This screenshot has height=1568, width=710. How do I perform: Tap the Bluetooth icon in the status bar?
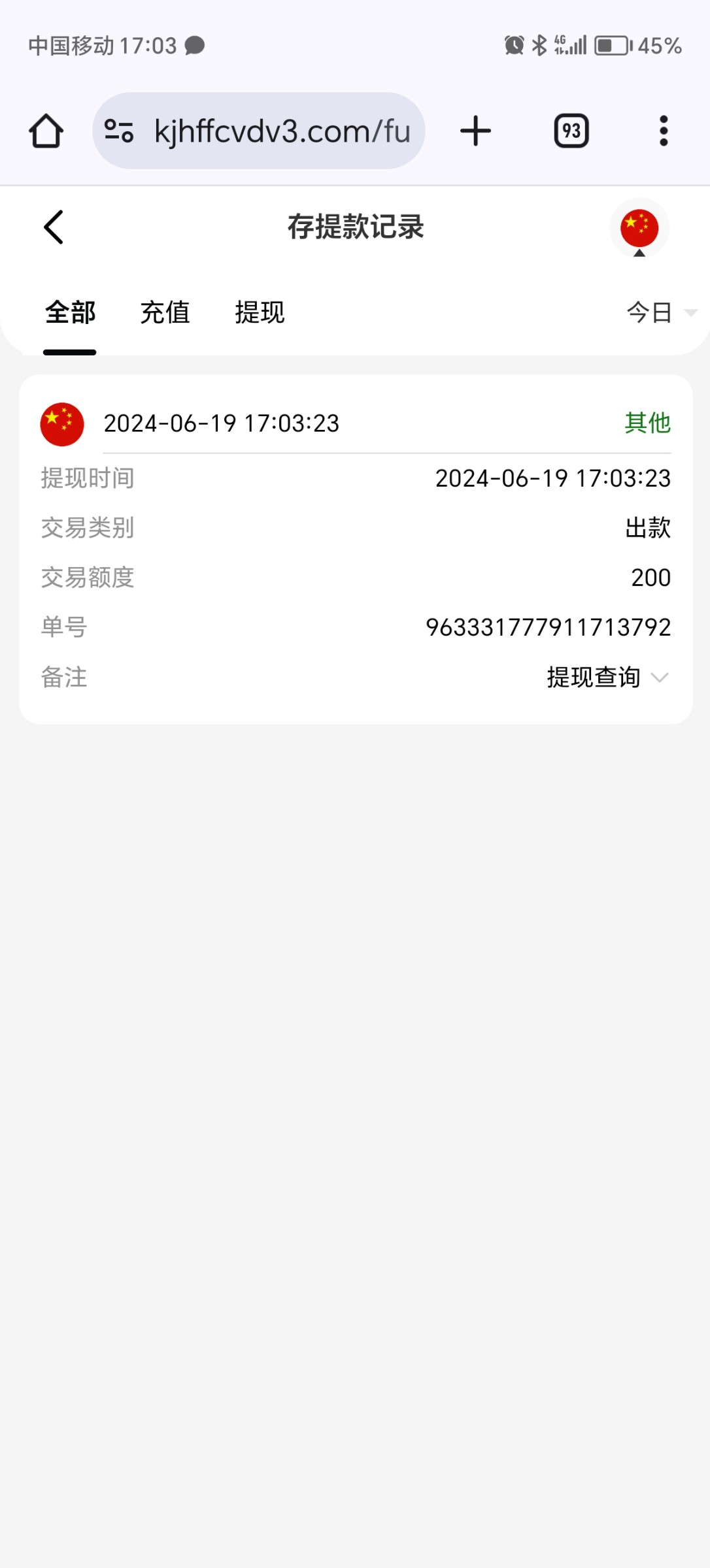click(x=540, y=44)
